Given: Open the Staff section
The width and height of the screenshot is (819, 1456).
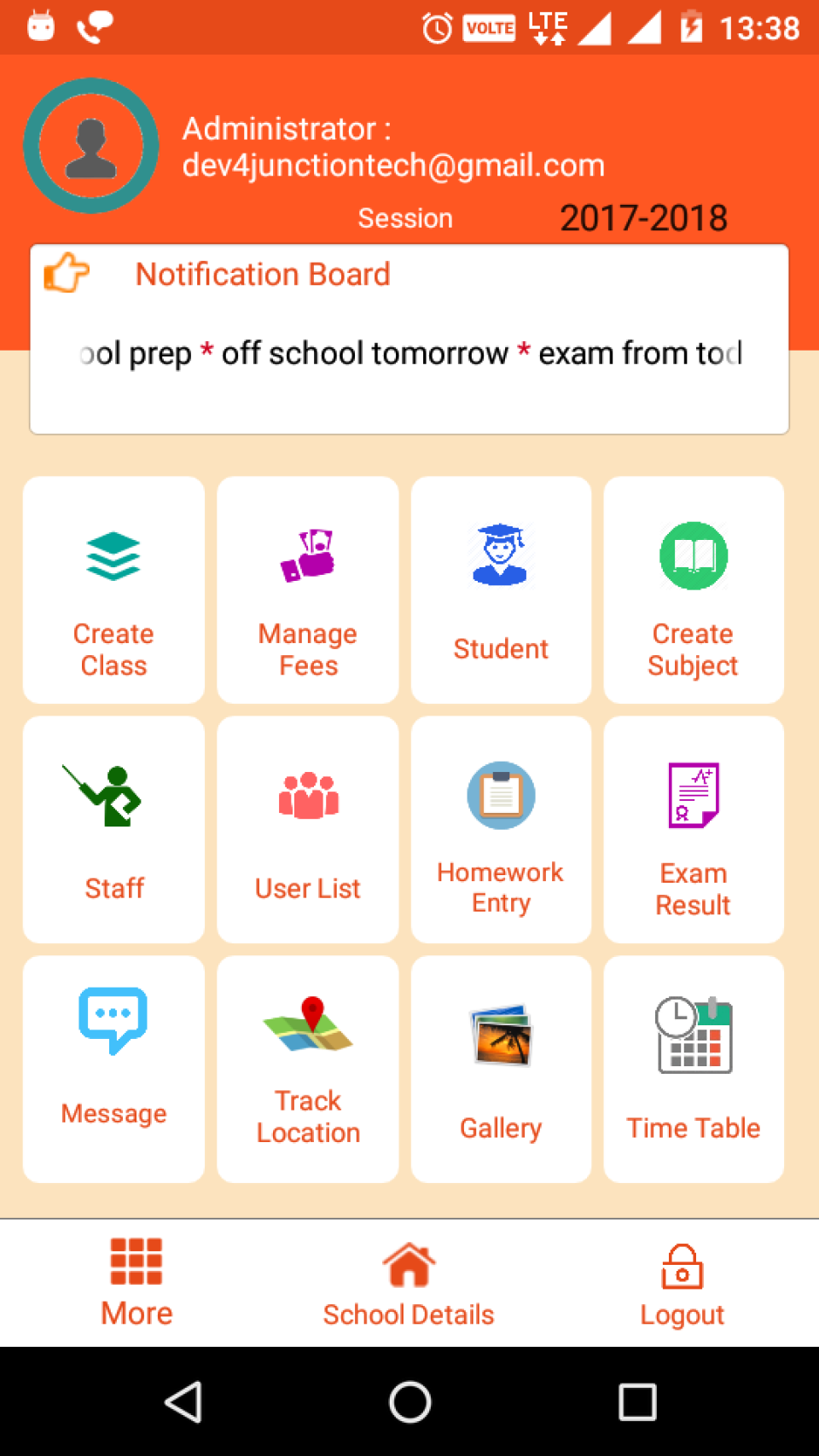Looking at the screenshot, I should pyautogui.click(x=113, y=829).
